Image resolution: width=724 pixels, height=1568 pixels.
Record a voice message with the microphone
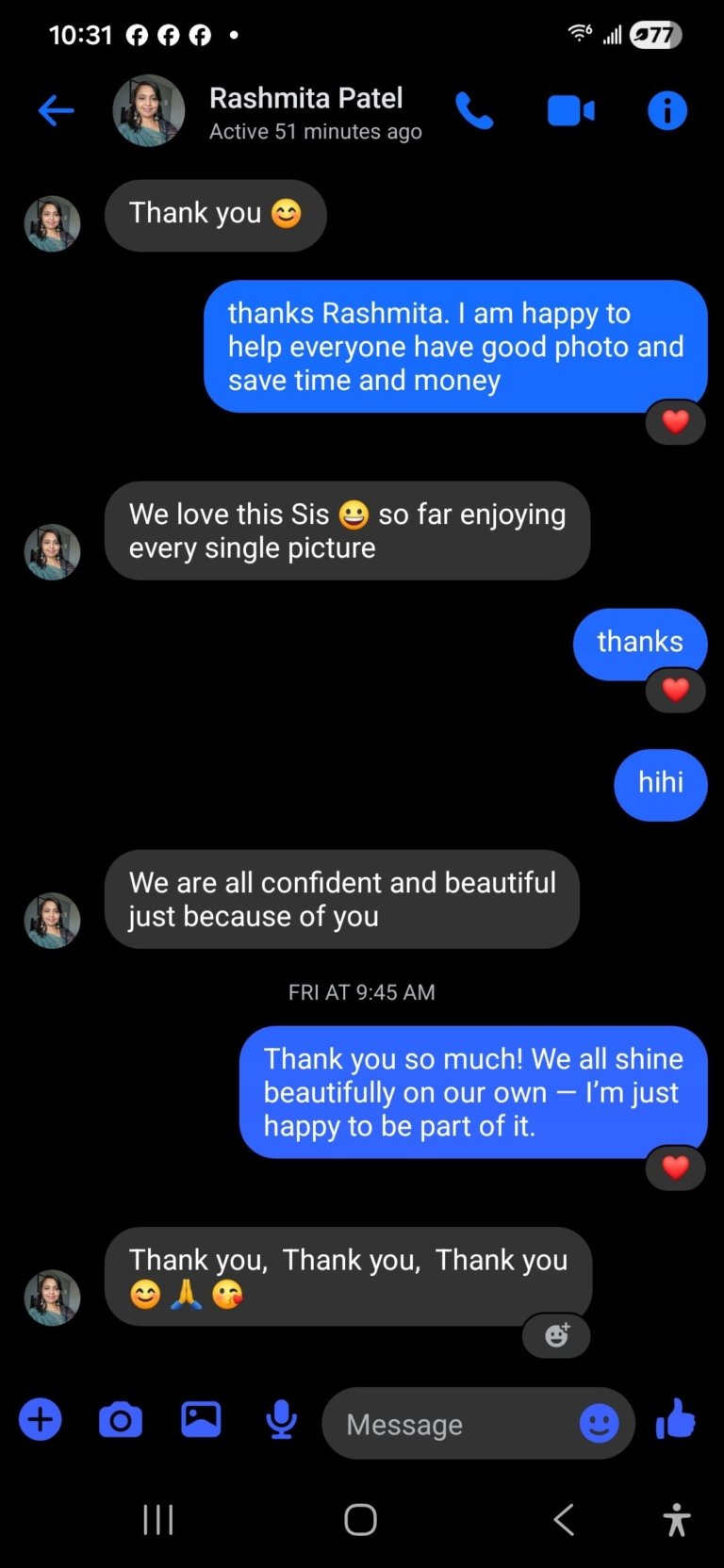(281, 1420)
